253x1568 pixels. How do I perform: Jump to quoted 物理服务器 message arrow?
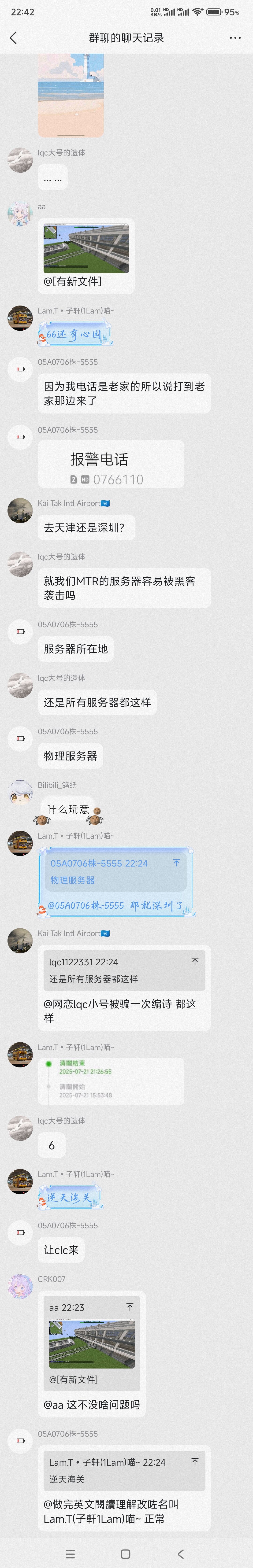(x=176, y=863)
